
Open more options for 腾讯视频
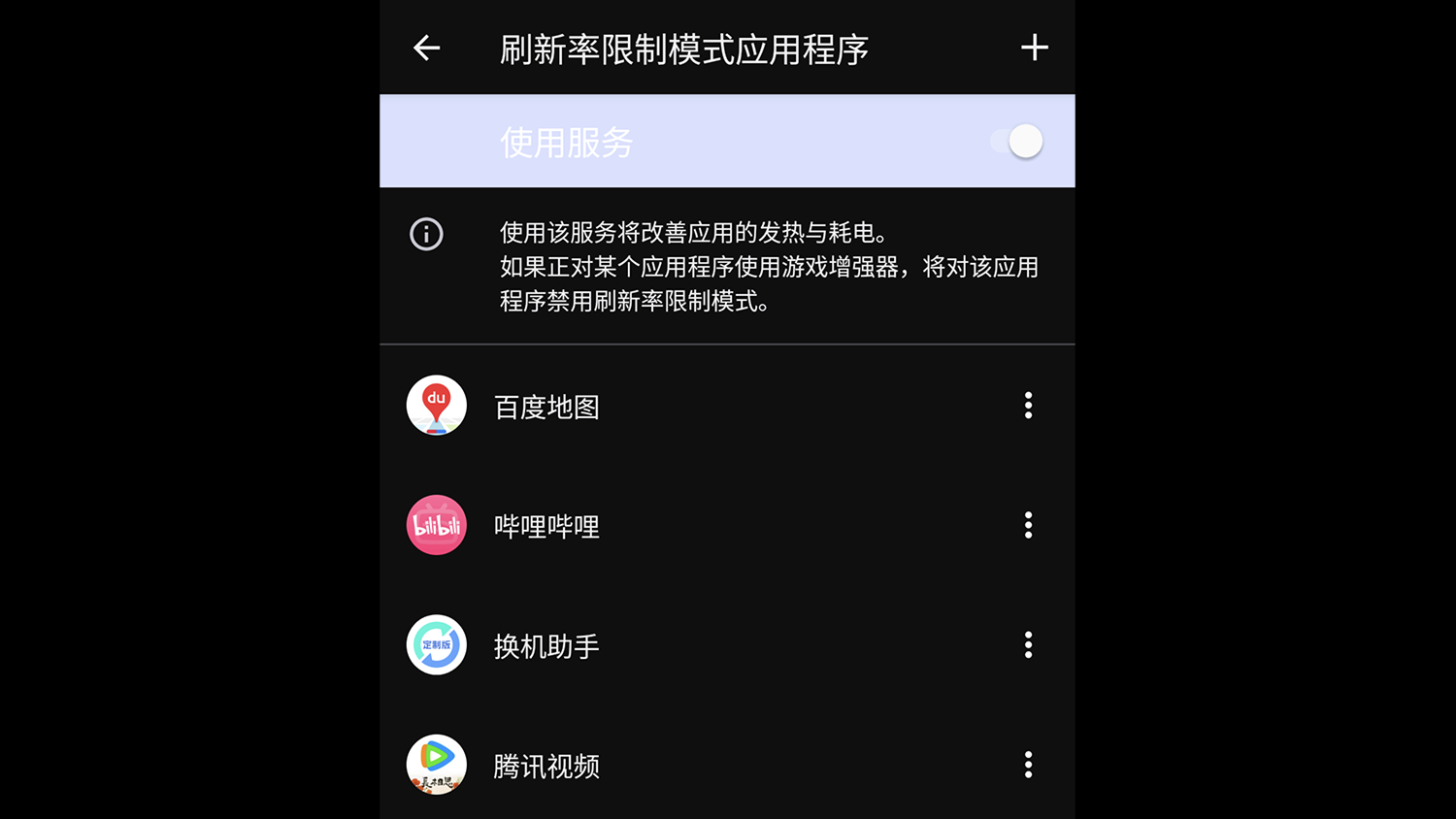(x=1028, y=765)
